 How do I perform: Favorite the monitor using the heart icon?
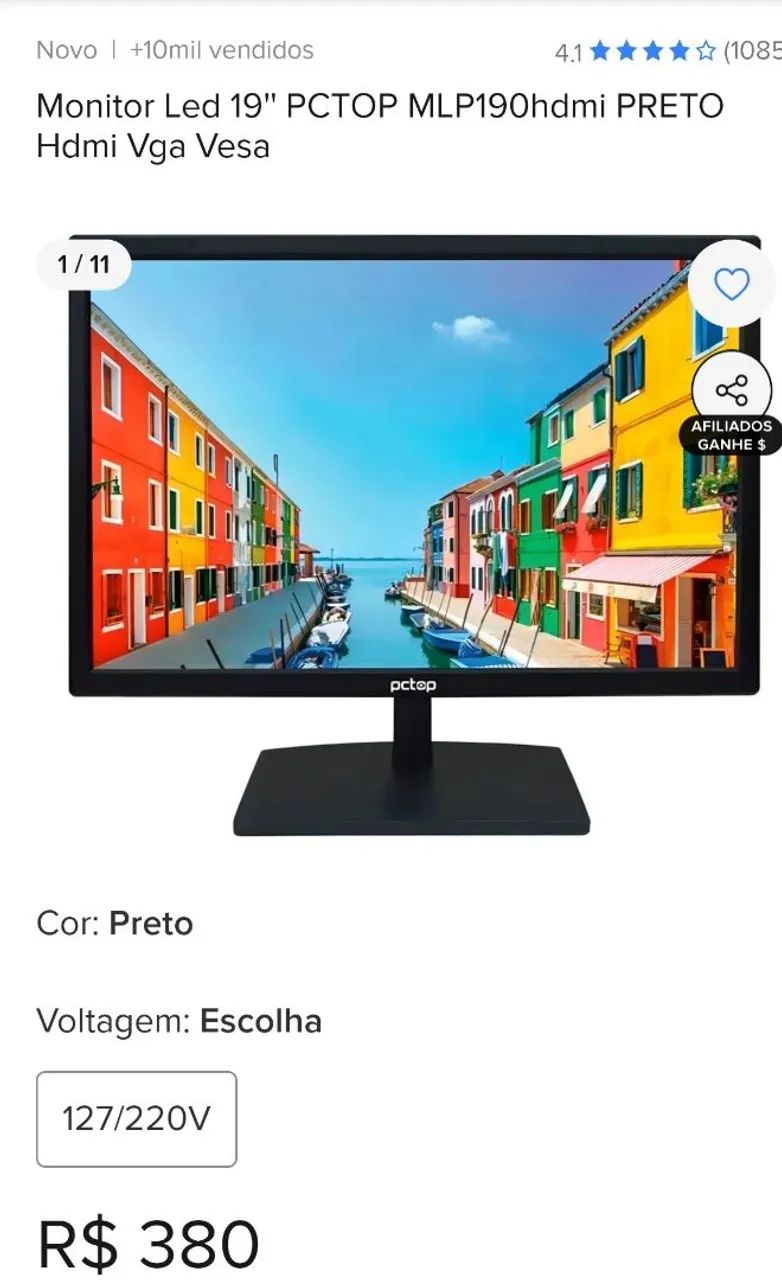pyautogui.click(x=730, y=284)
